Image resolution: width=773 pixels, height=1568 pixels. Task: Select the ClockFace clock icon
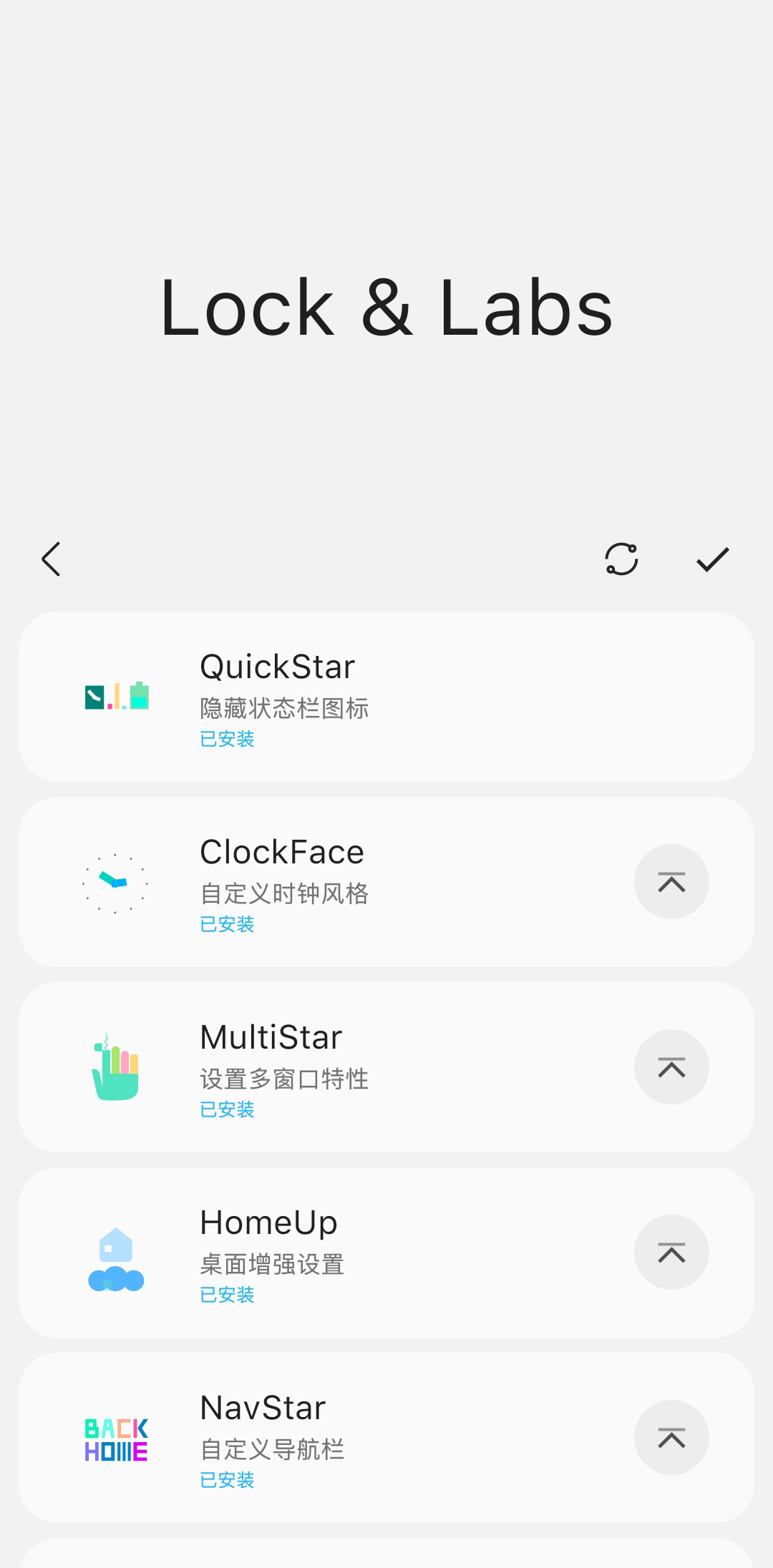117,882
